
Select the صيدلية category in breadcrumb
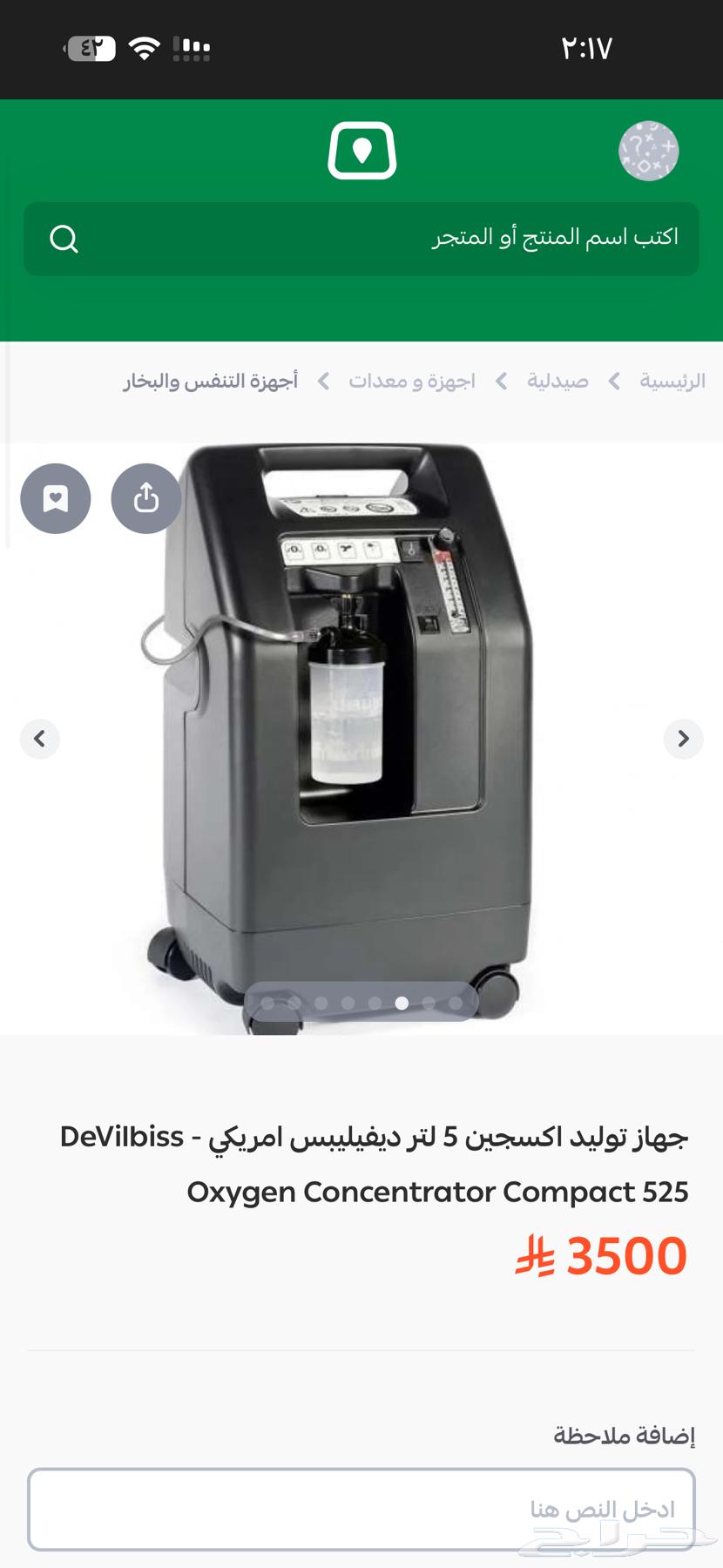557,380
